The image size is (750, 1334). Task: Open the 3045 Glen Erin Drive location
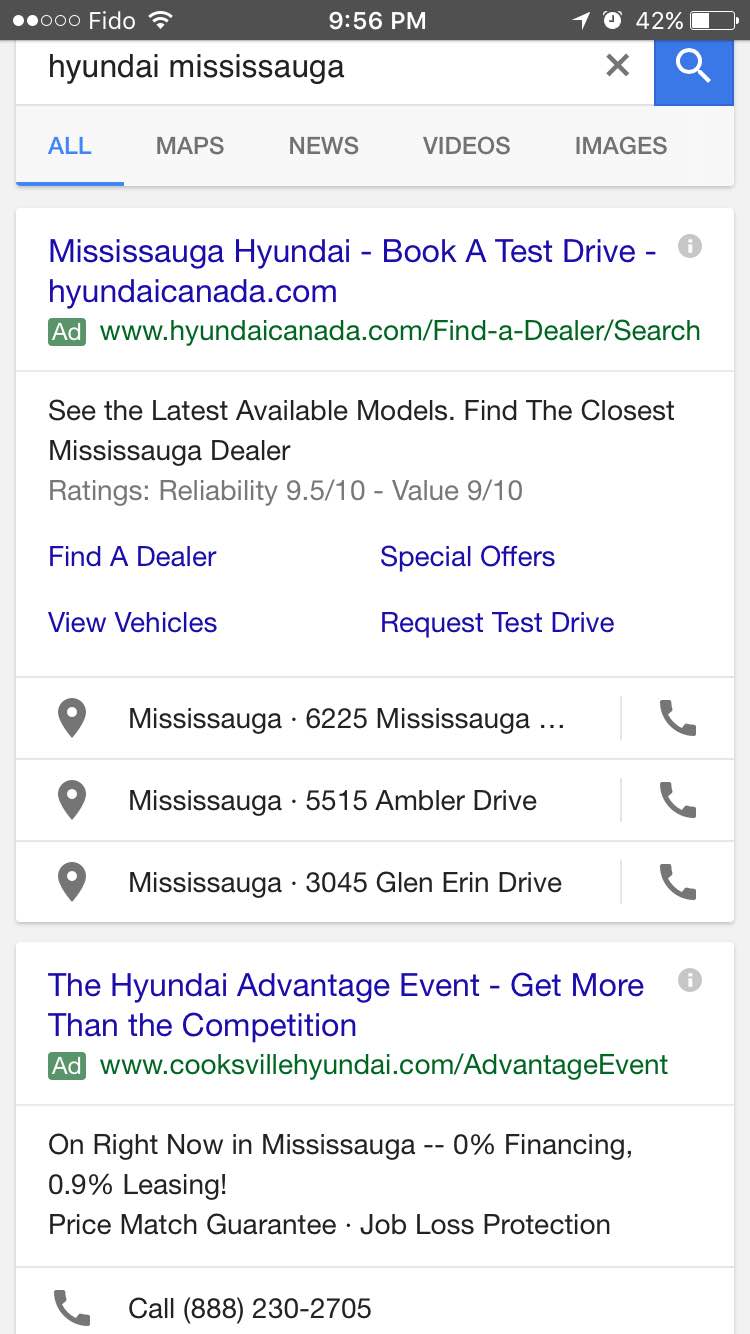coord(345,883)
